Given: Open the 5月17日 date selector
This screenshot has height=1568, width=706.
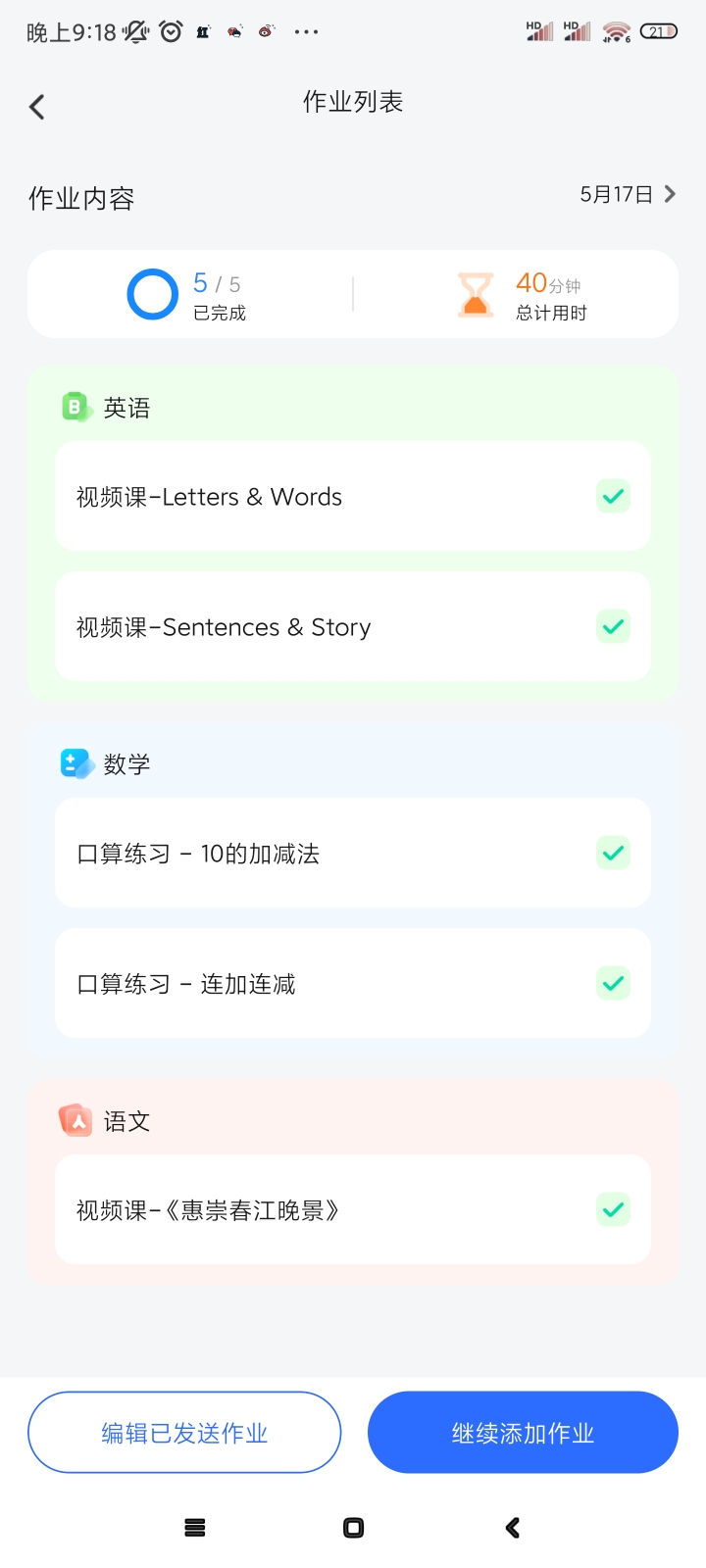Looking at the screenshot, I should pyautogui.click(x=628, y=194).
